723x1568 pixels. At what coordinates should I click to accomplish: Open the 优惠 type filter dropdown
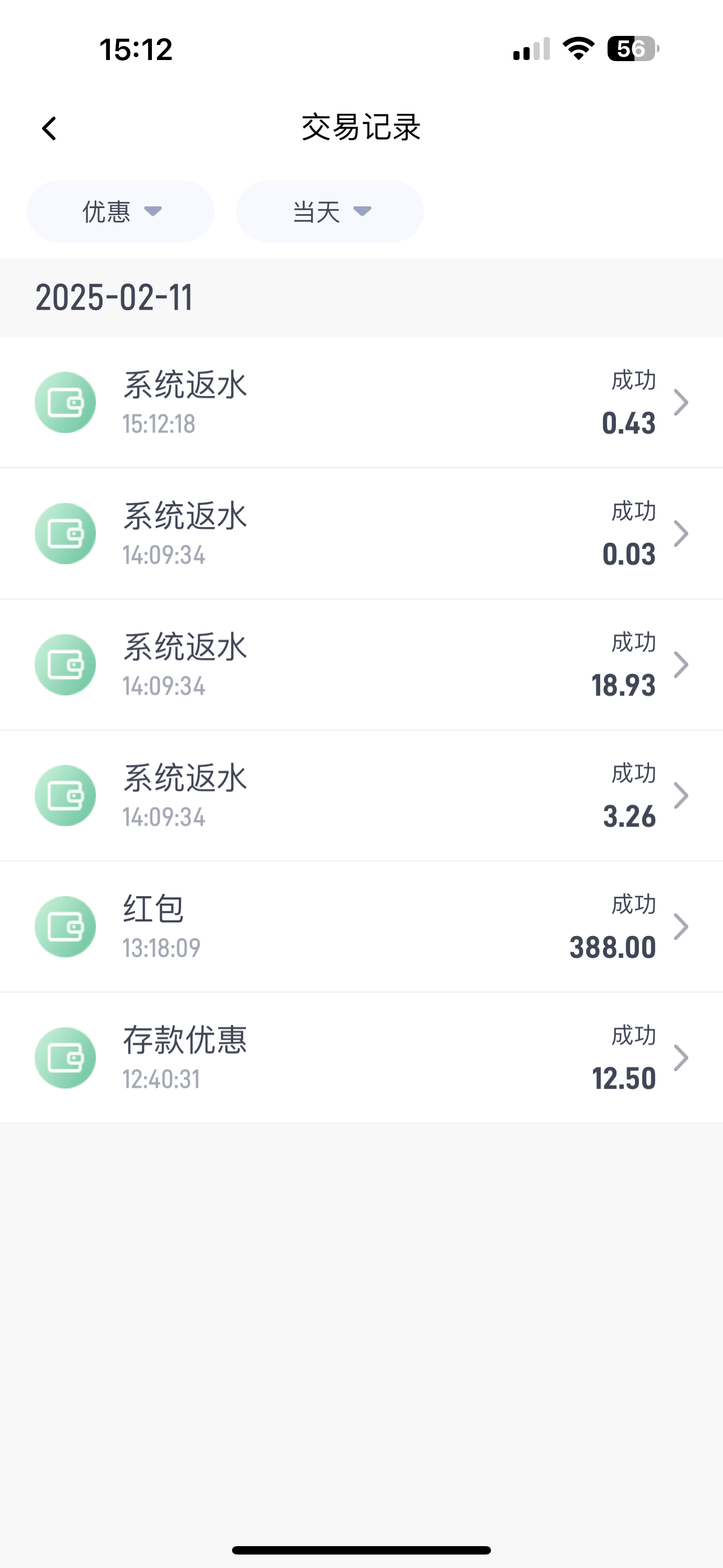pyautogui.click(x=121, y=211)
